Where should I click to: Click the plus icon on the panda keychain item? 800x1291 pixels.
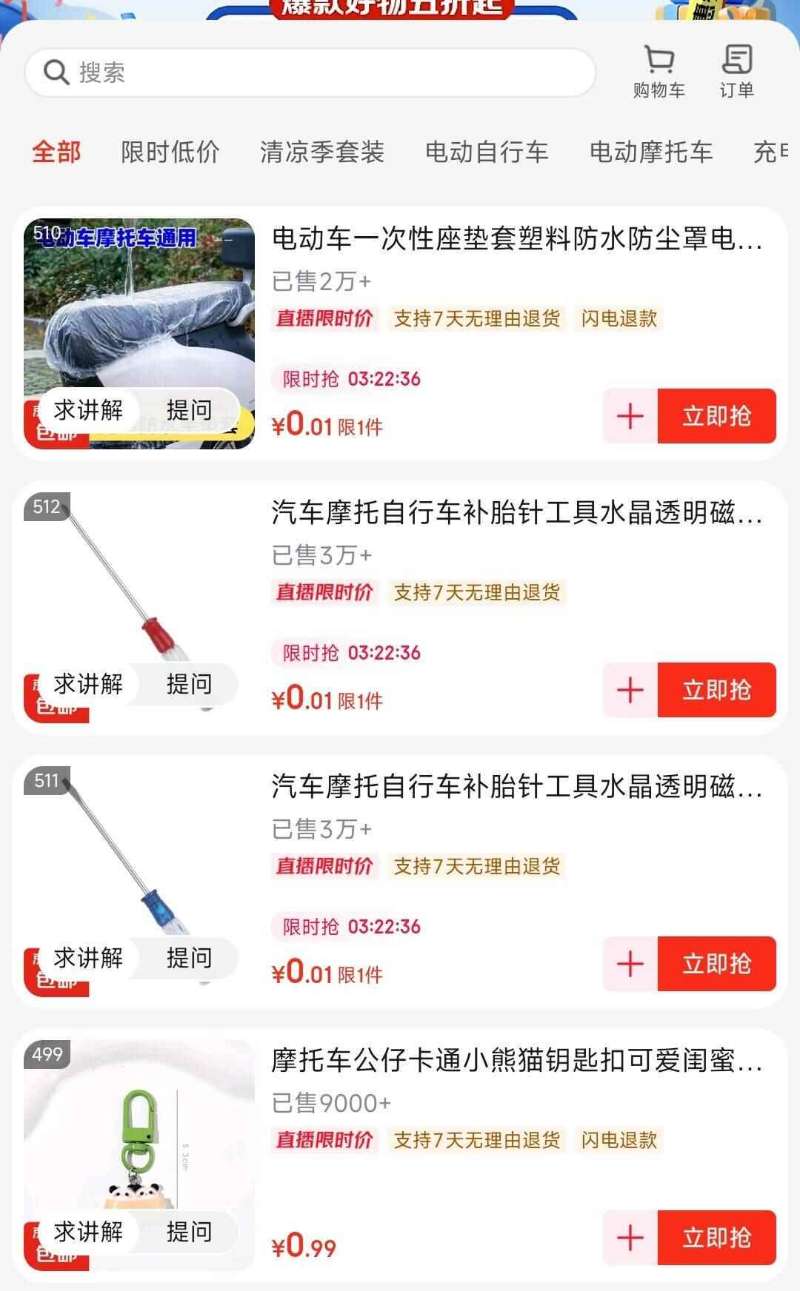(x=628, y=1237)
